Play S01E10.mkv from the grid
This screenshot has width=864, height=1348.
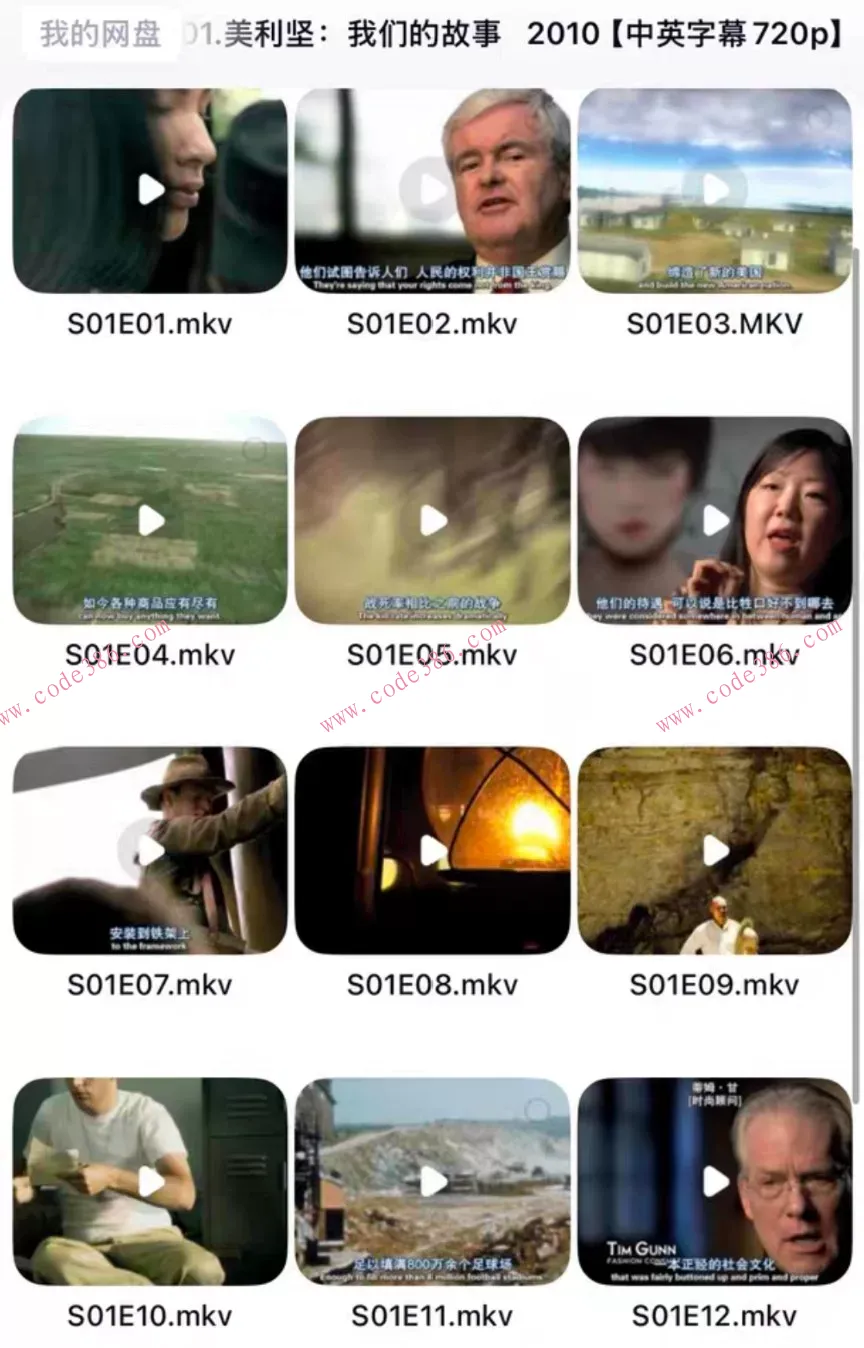(150, 1181)
